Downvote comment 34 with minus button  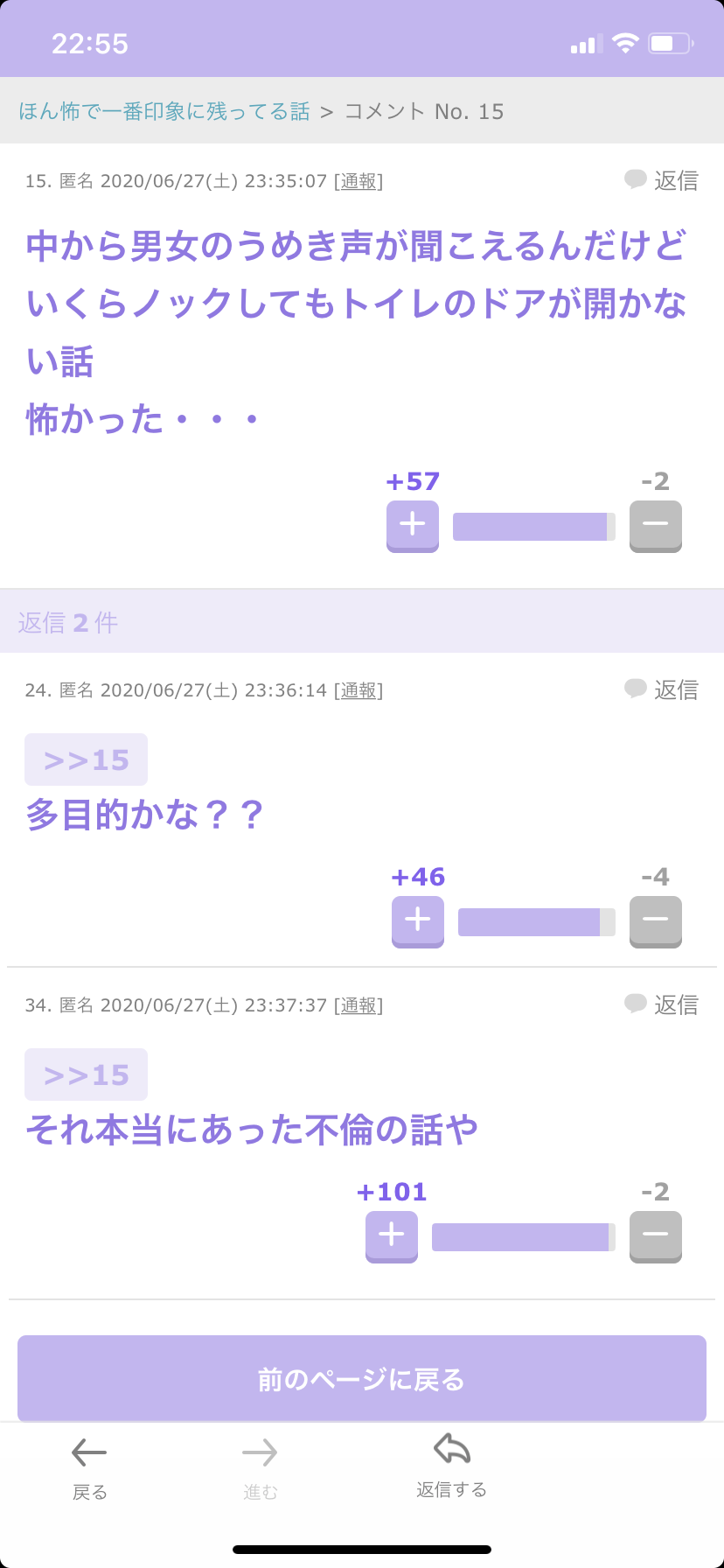656,1236
